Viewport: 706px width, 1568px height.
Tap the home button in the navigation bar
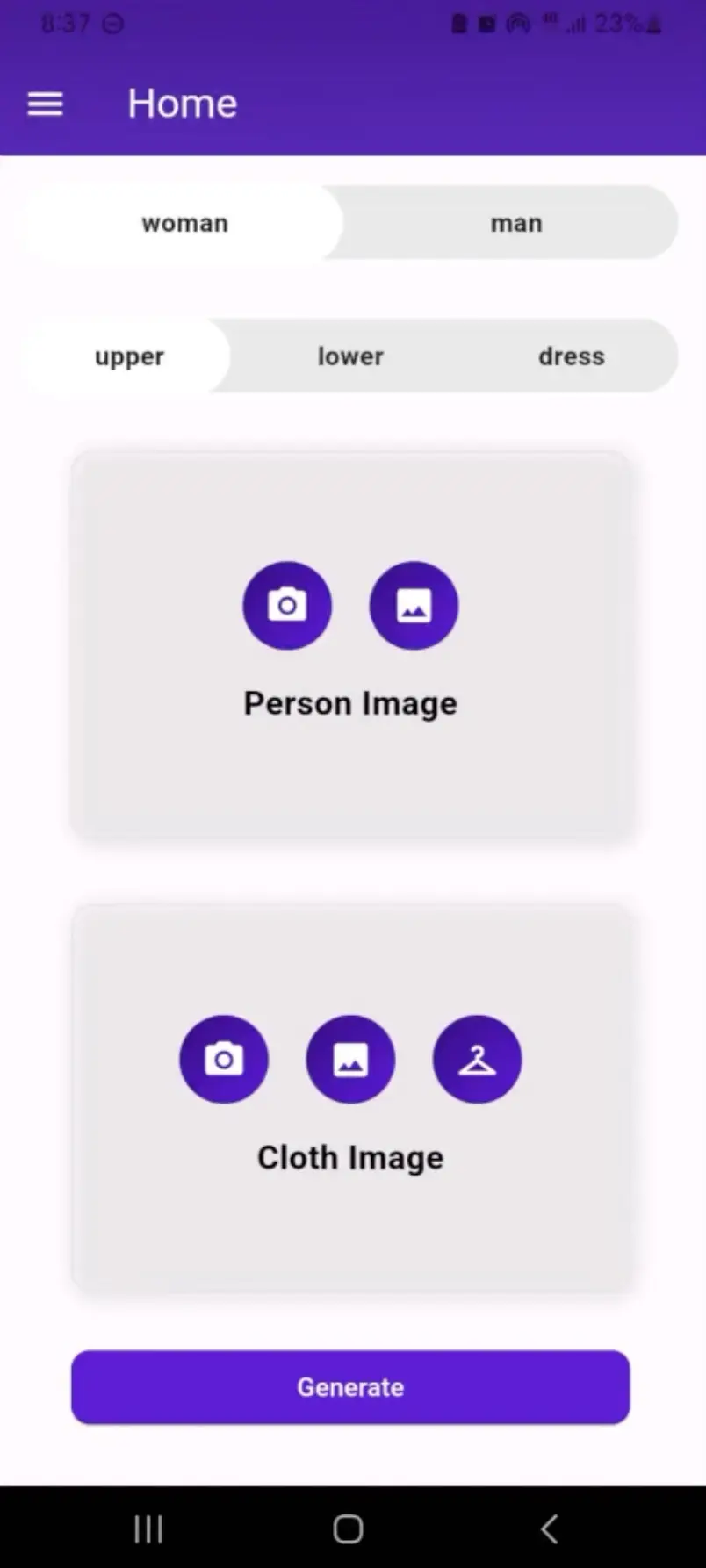pyautogui.click(x=347, y=1528)
